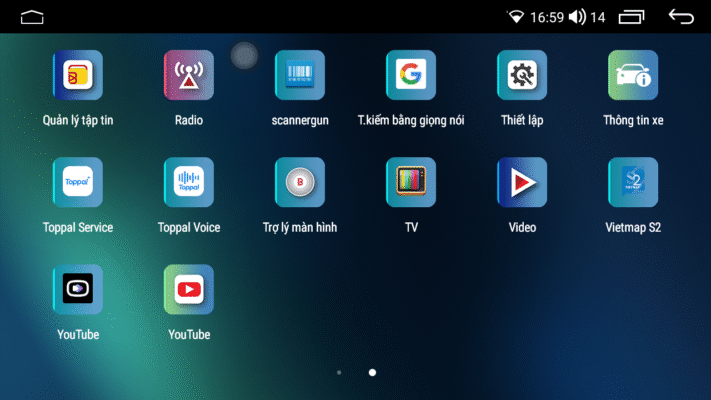Open the scannergun app
Screen dimensions: 711x400
tap(300, 75)
